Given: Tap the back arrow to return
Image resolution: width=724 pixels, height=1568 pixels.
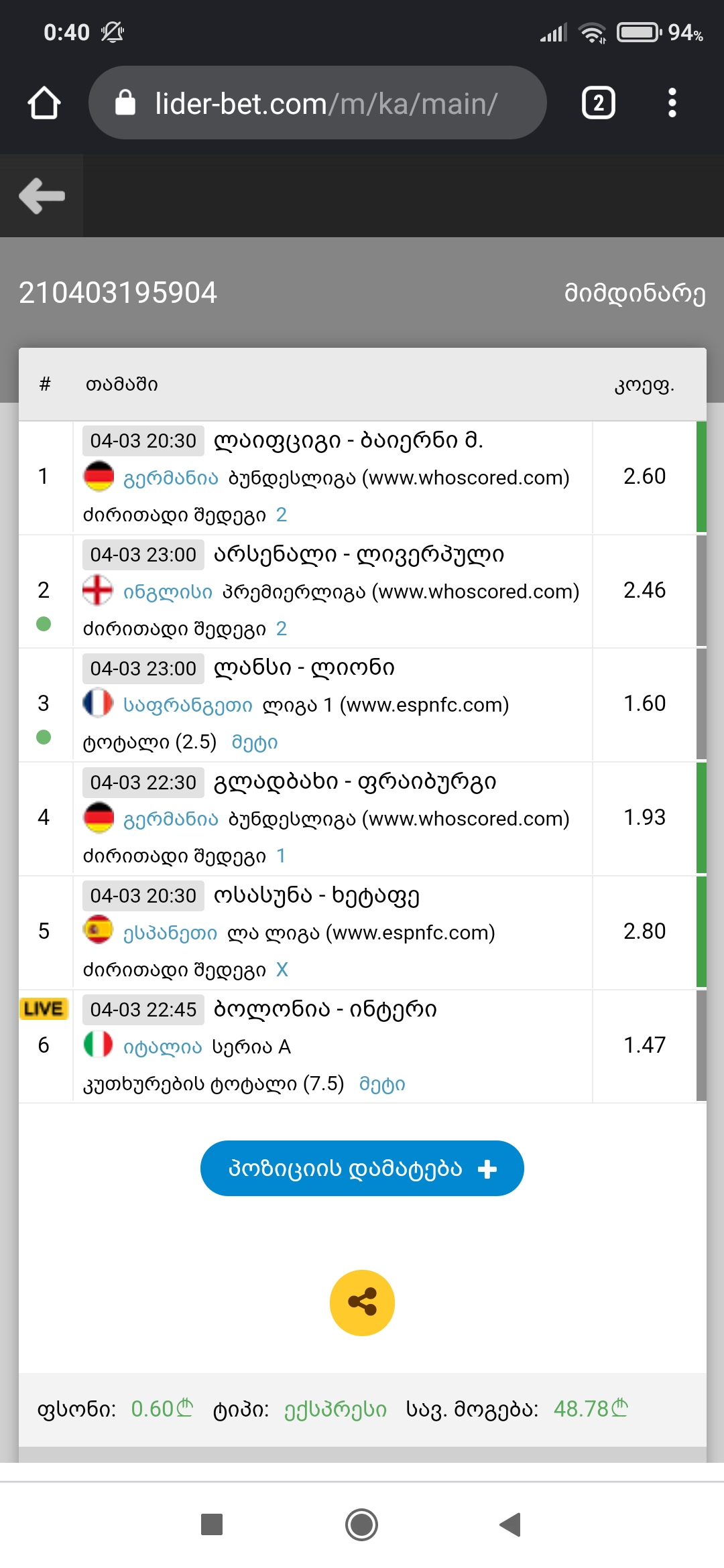Looking at the screenshot, I should point(40,196).
